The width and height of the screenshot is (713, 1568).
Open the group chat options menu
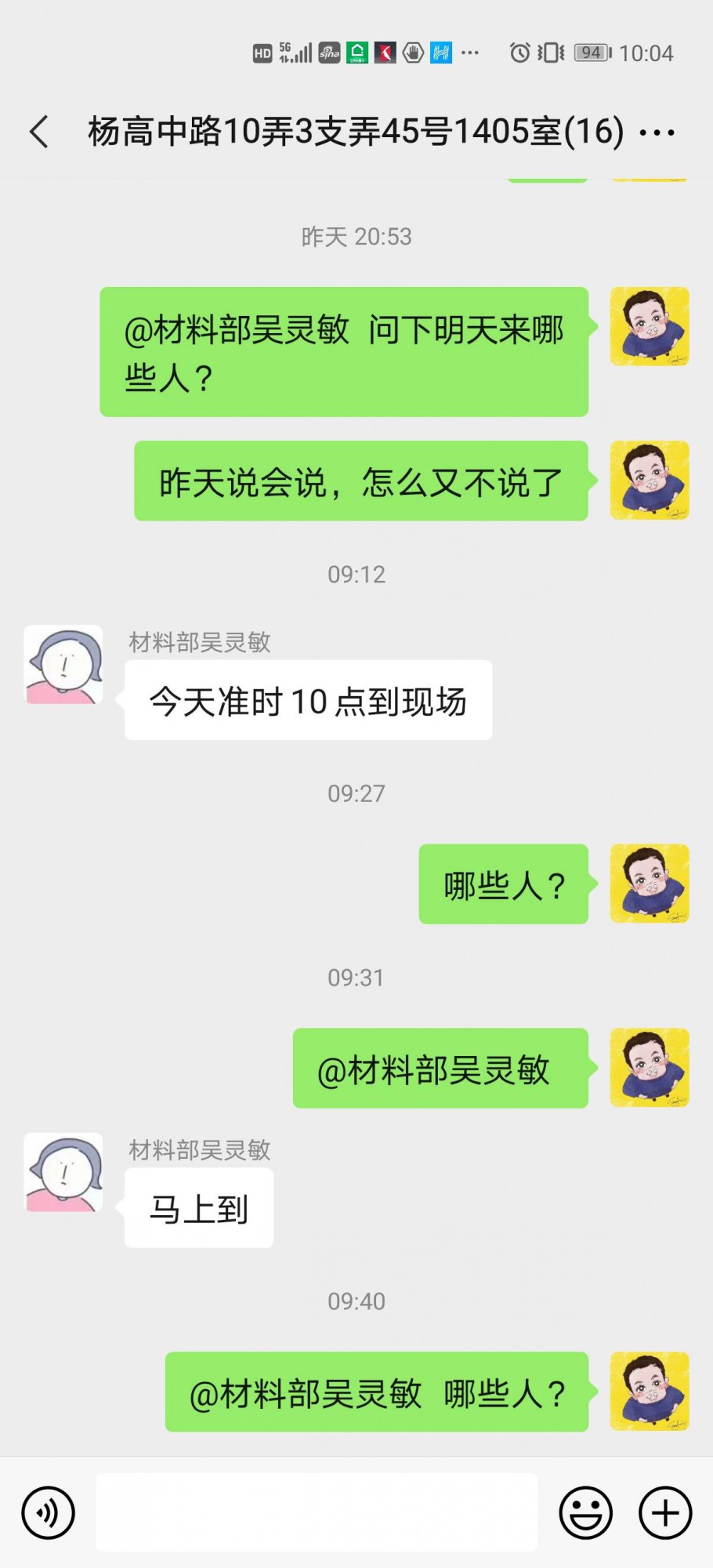pyautogui.click(x=657, y=132)
